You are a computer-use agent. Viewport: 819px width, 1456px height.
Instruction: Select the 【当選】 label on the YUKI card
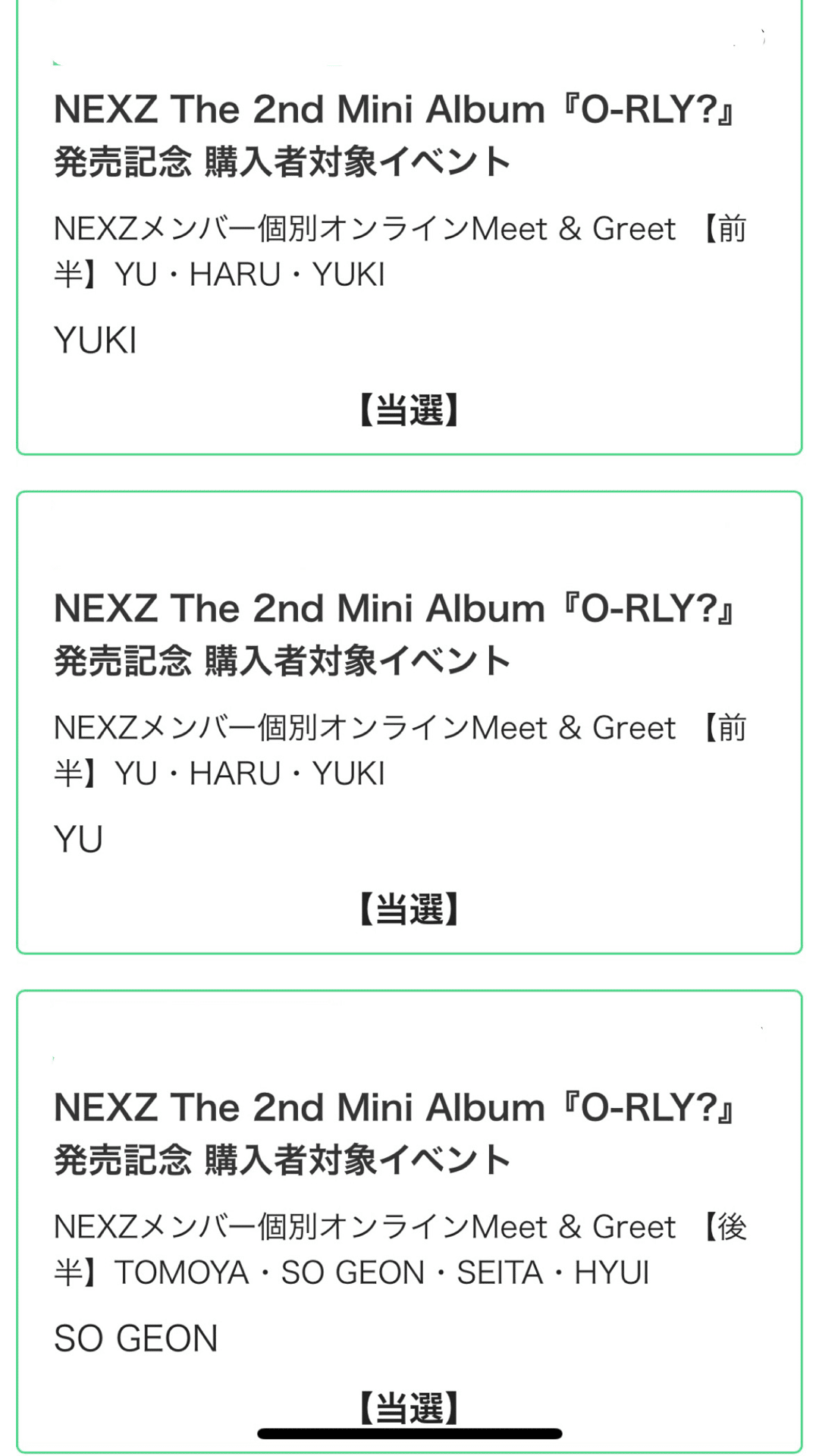409,409
